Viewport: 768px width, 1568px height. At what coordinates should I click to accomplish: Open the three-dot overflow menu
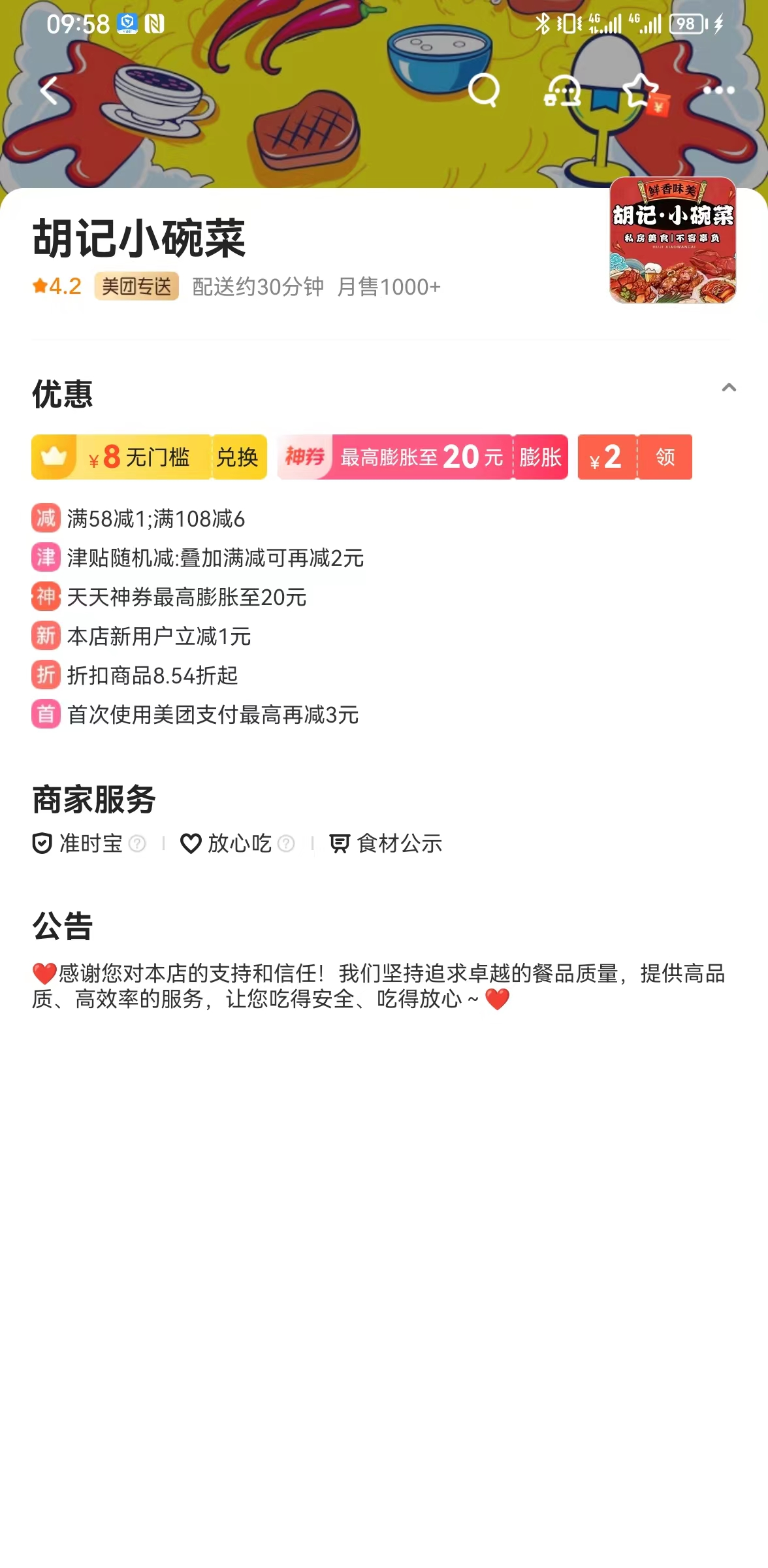(x=718, y=90)
